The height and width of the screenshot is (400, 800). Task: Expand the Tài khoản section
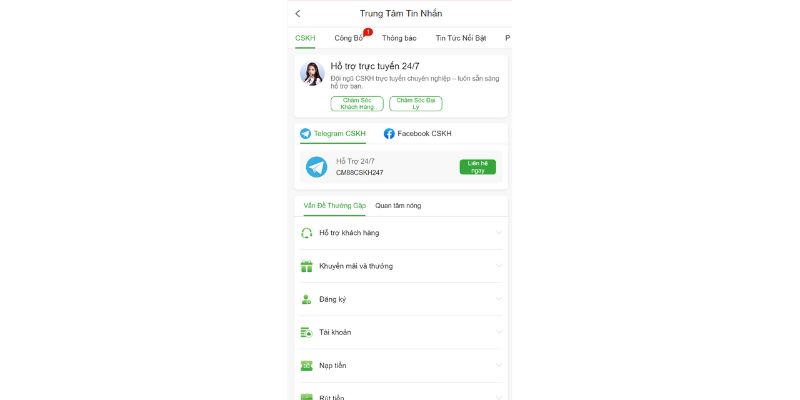(400, 332)
